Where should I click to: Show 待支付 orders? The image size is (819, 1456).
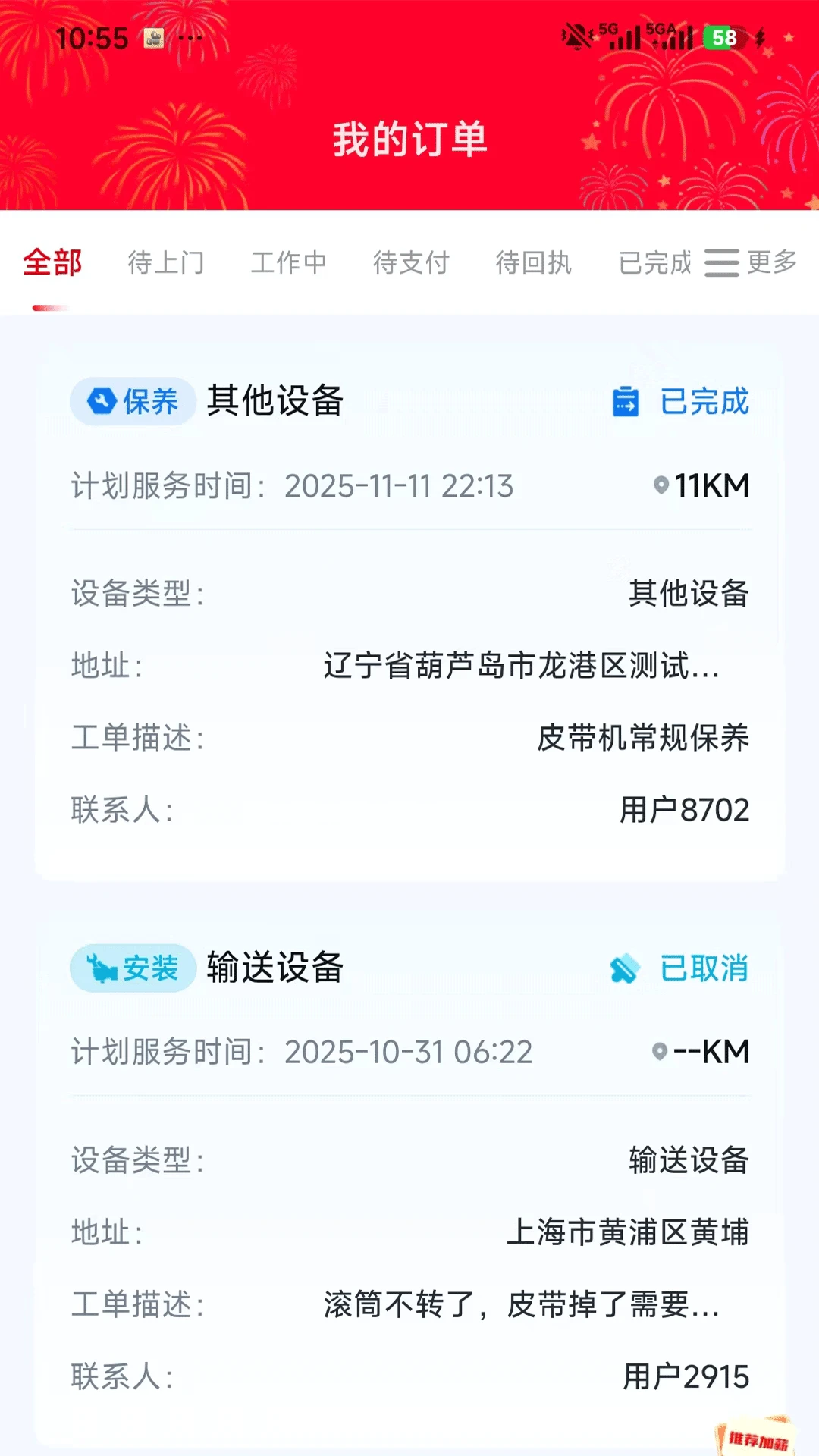pos(411,263)
